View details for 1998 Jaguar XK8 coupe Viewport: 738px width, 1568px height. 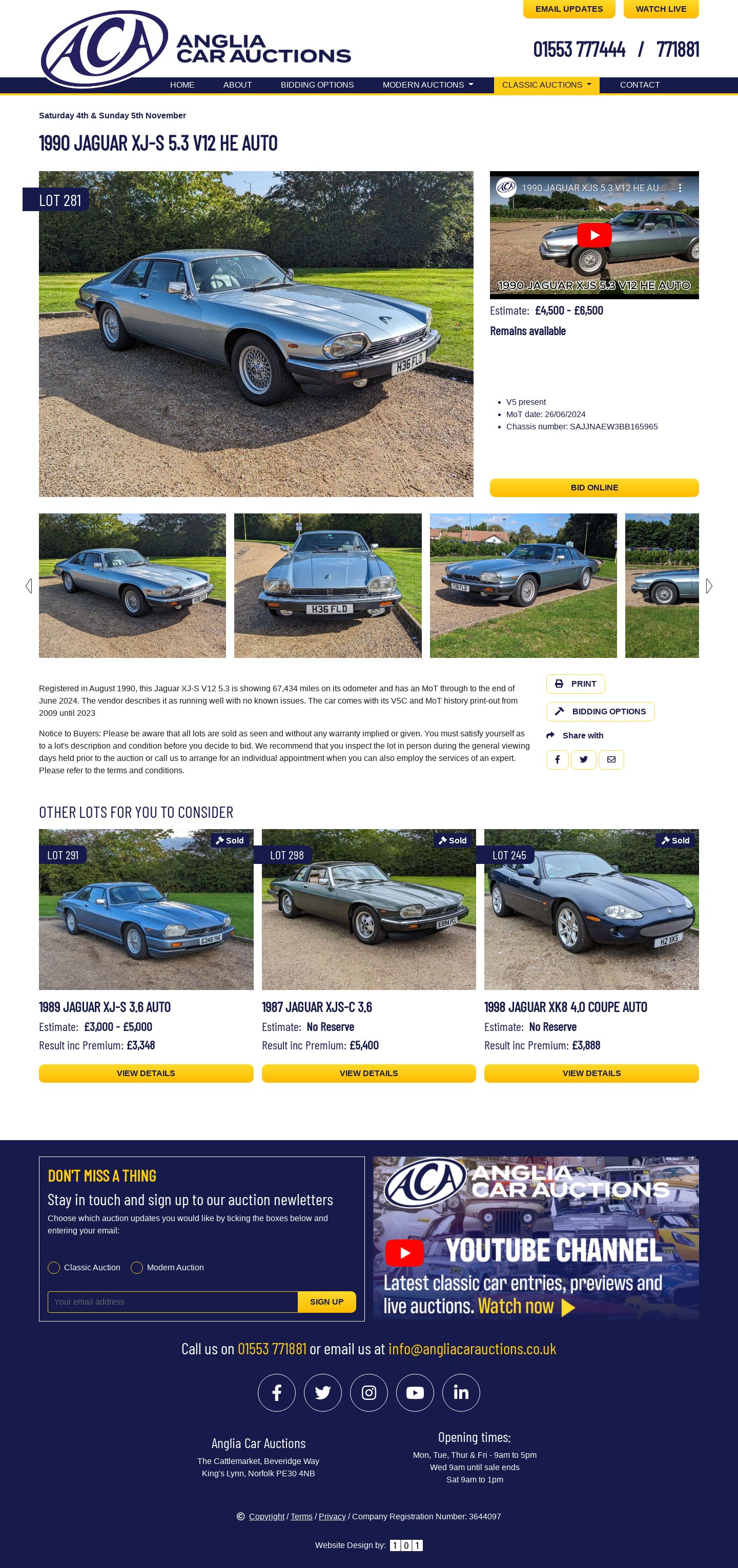pos(591,1073)
